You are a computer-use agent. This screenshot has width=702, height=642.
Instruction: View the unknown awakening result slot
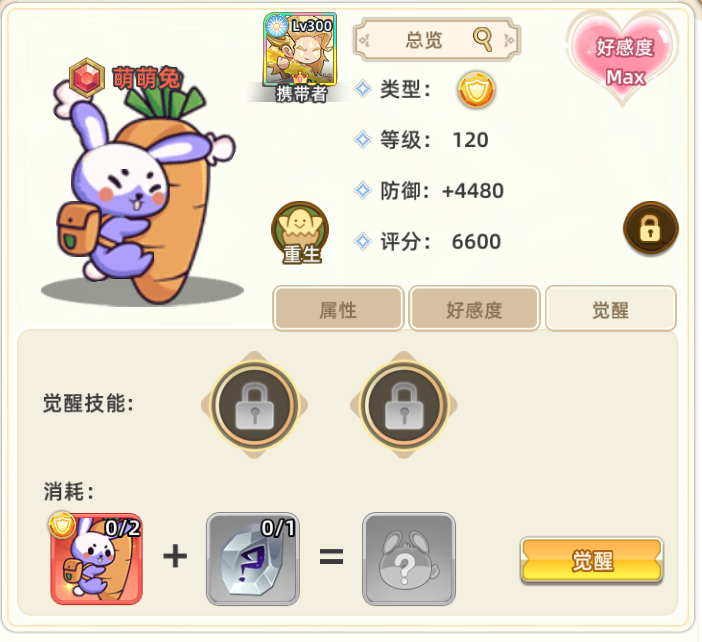pos(408,559)
